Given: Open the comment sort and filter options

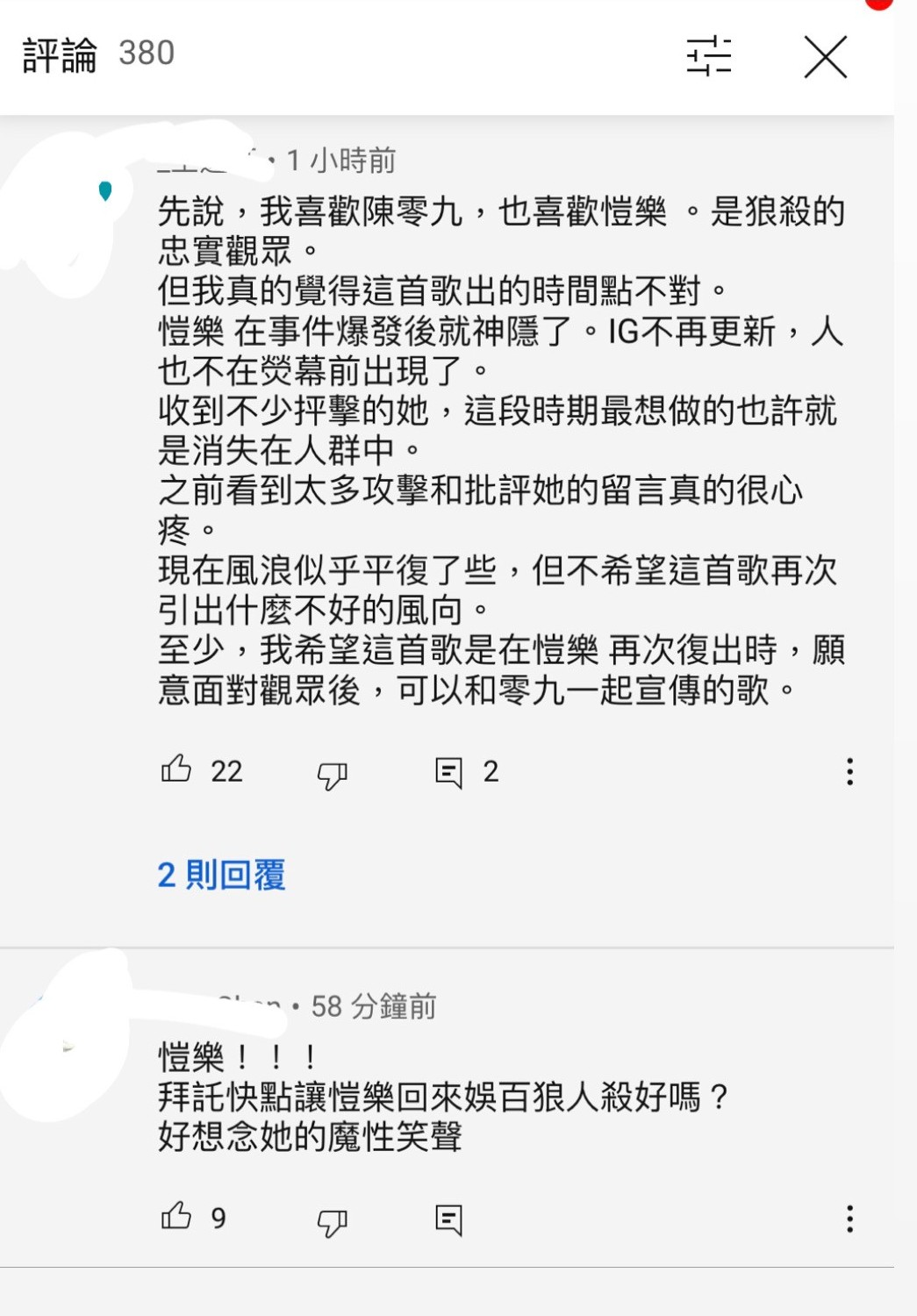Looking at the screenshot, I should (x=708, y=56).
